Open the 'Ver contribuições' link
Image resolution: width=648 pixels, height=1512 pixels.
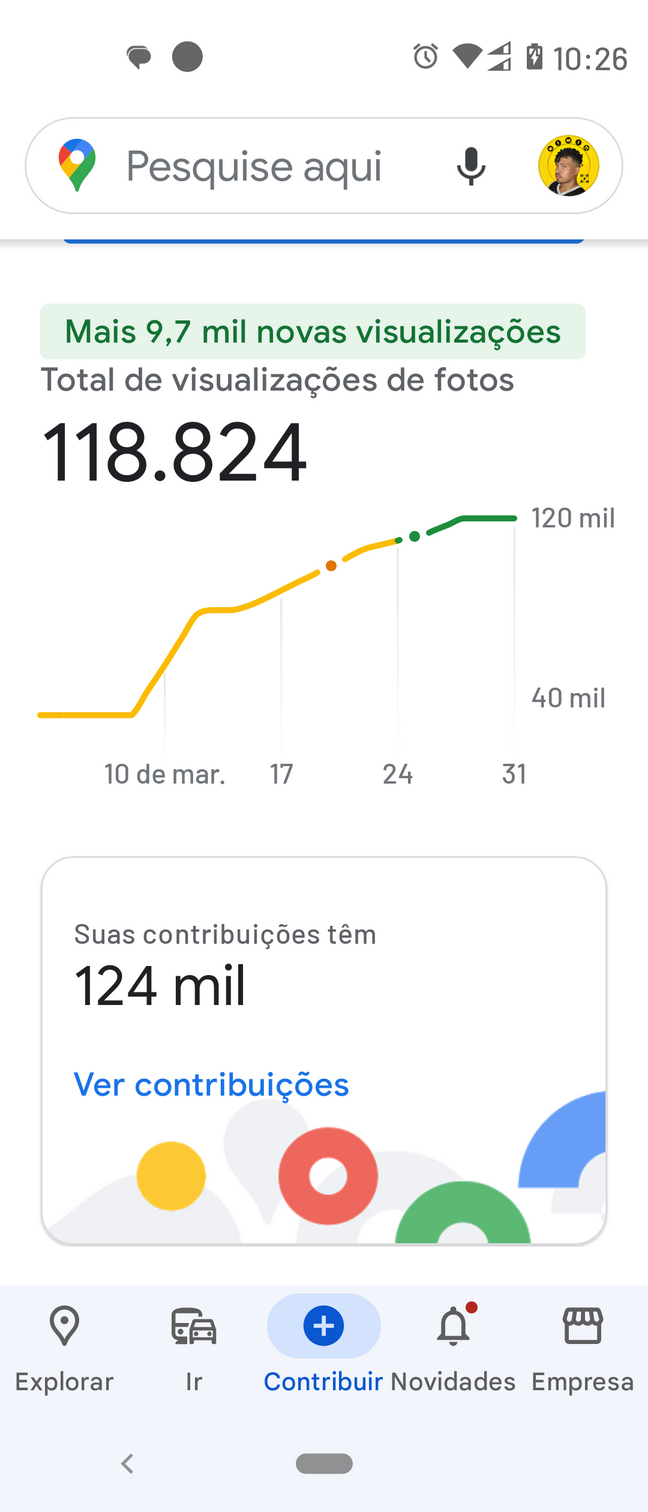click(x=211, y=1085)
